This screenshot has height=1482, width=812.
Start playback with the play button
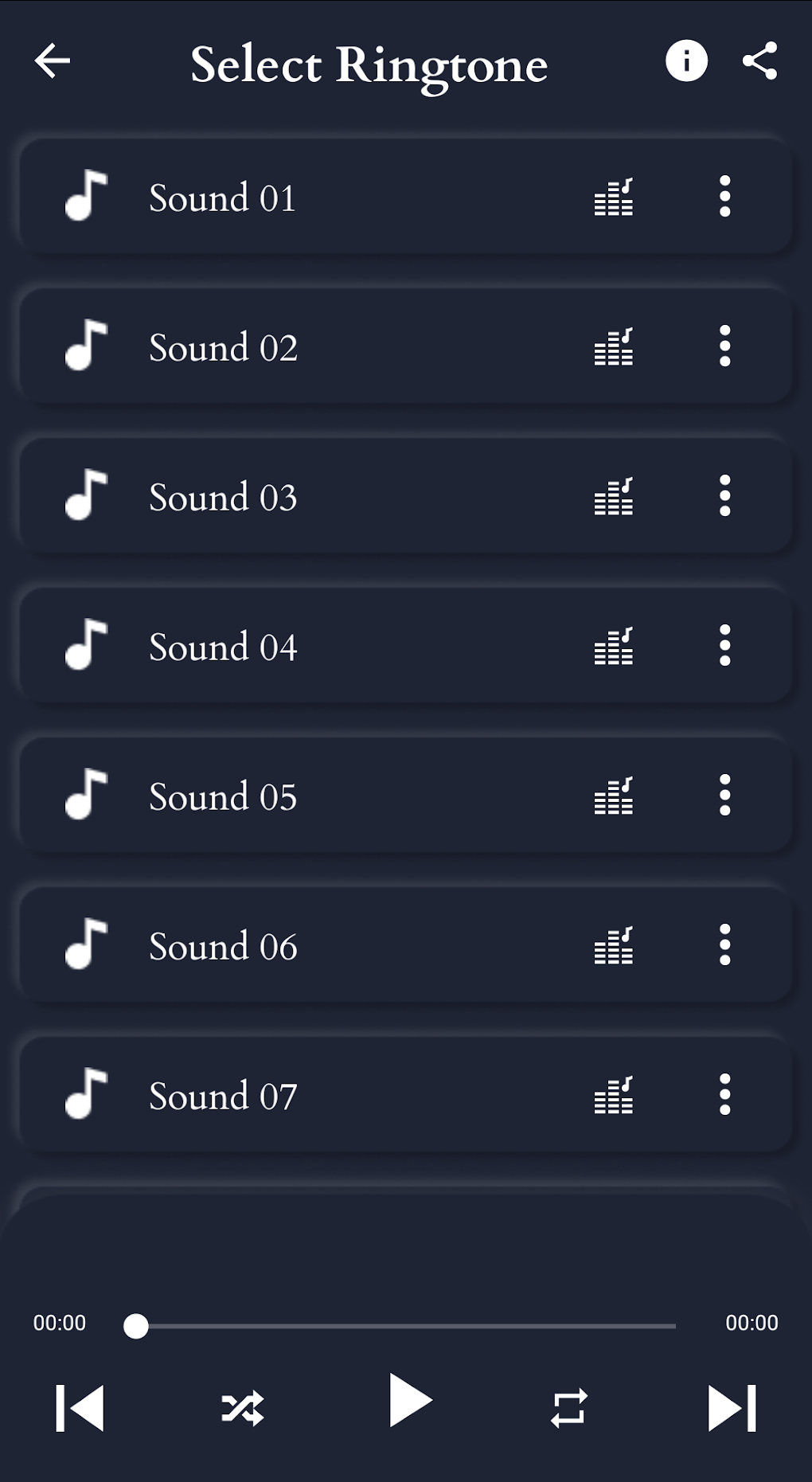pyautogui.click(x=409, y=1401)
